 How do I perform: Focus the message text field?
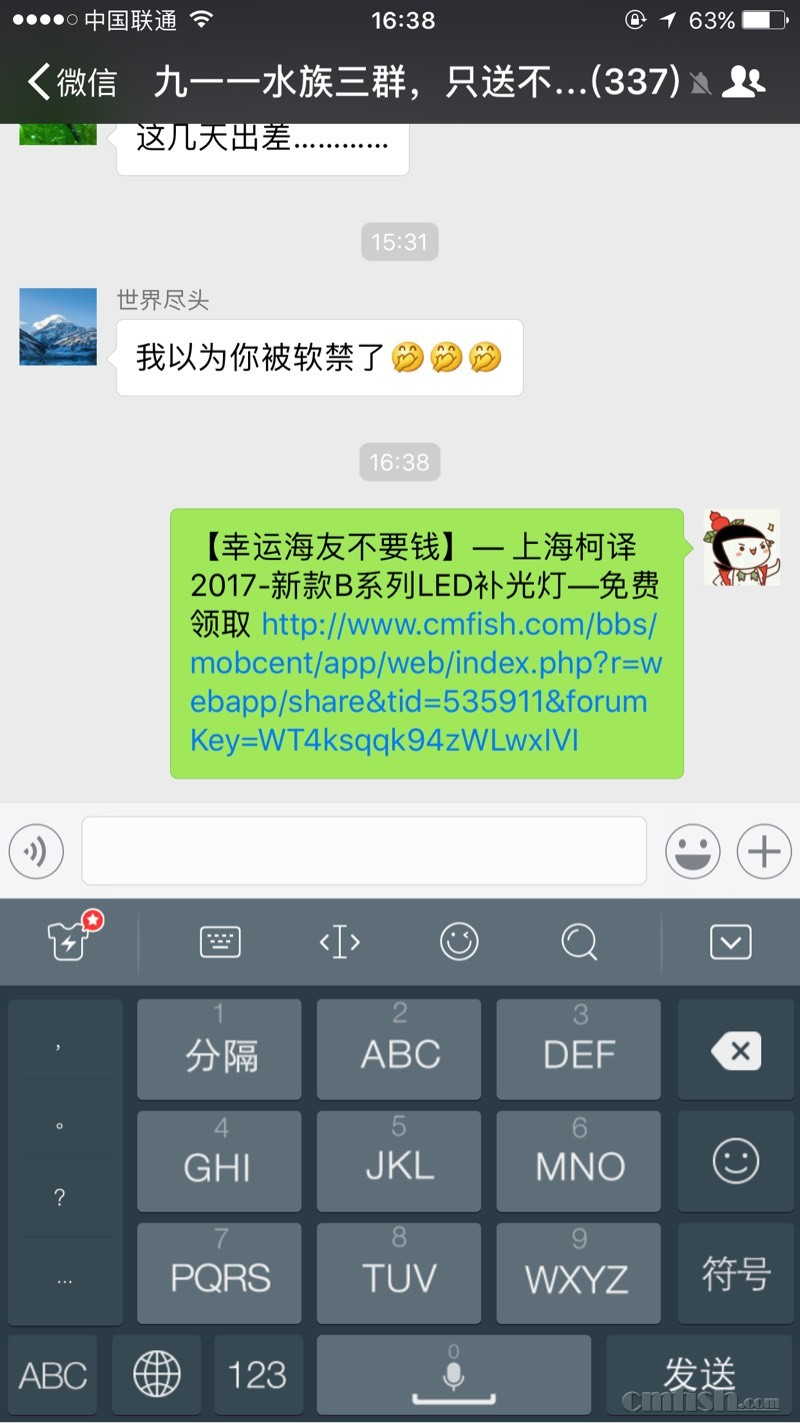[x=364, y=851]
